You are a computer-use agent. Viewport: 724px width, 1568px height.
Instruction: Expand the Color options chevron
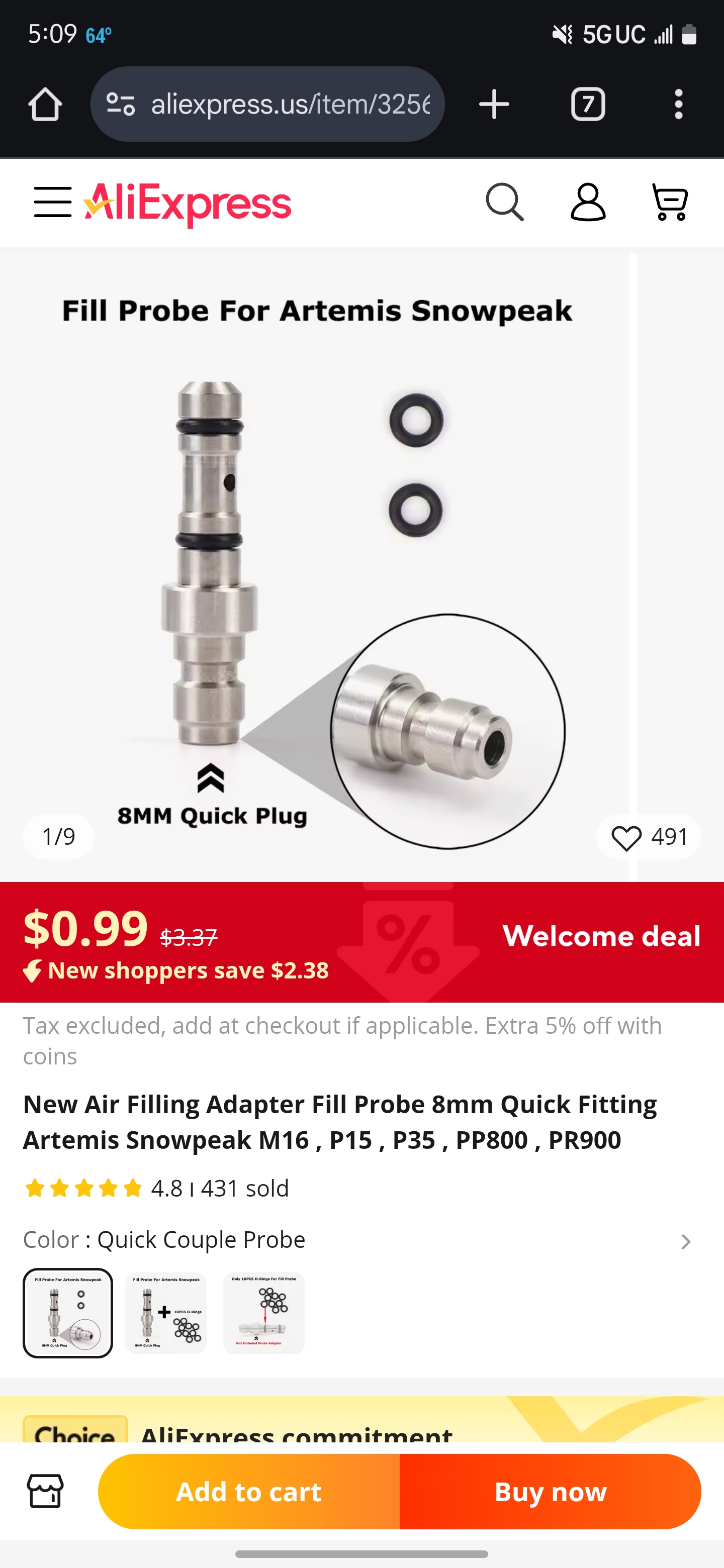click(686, 1241)
